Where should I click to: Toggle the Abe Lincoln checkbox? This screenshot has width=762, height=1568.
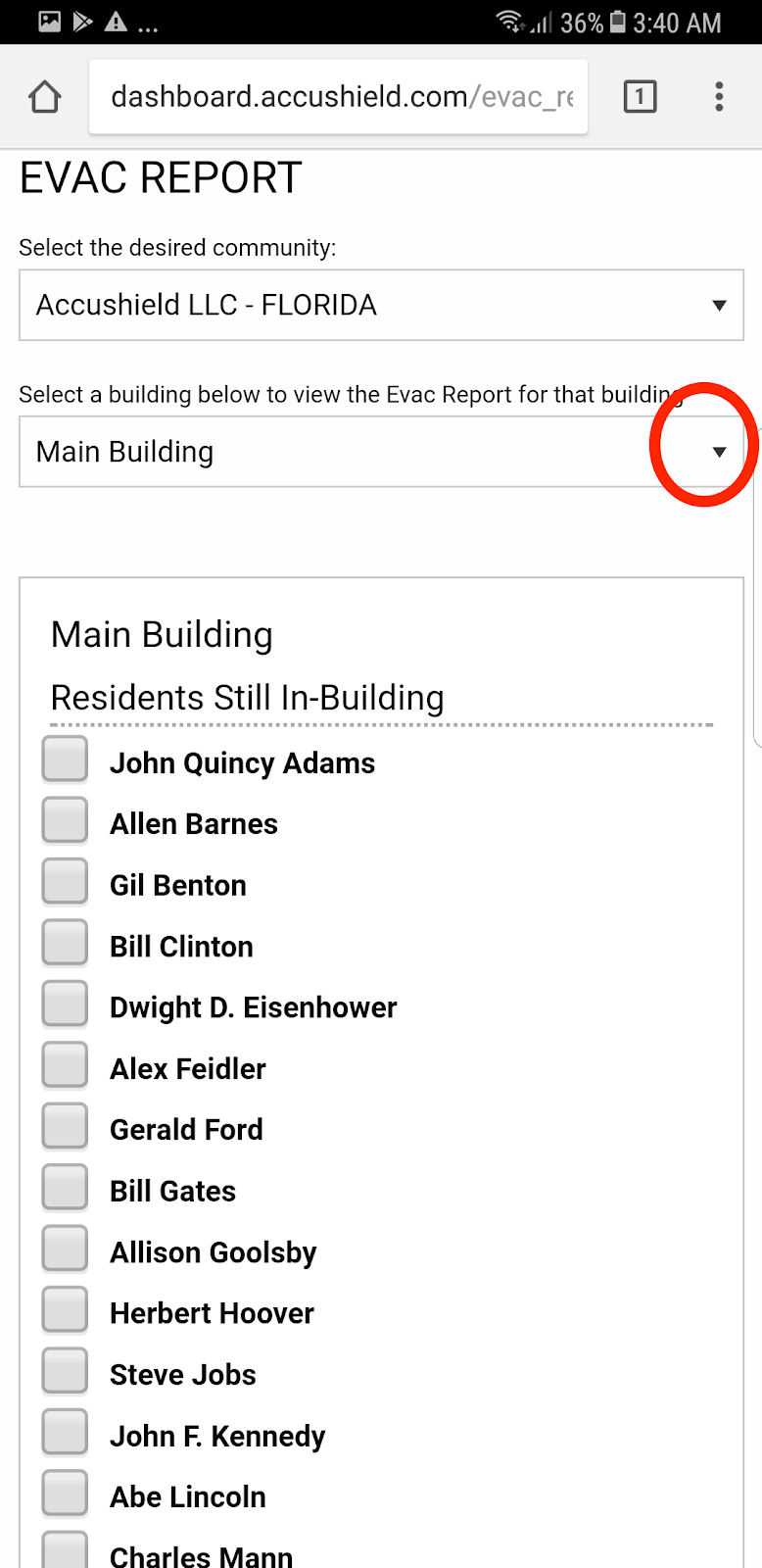click(x=66, y=1494)
